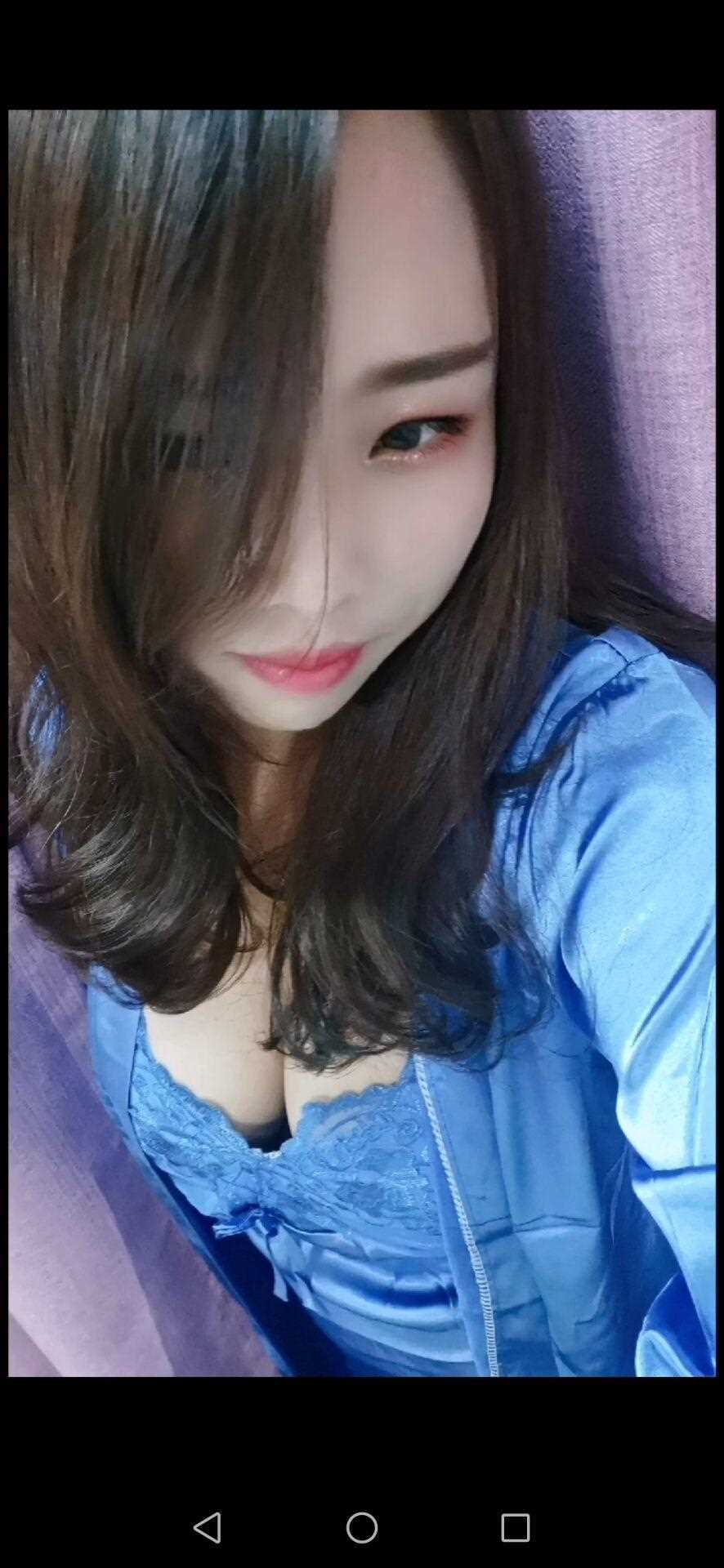724x1568 pixels.
Task: Return to the home screen
Action: (362, 1526)
